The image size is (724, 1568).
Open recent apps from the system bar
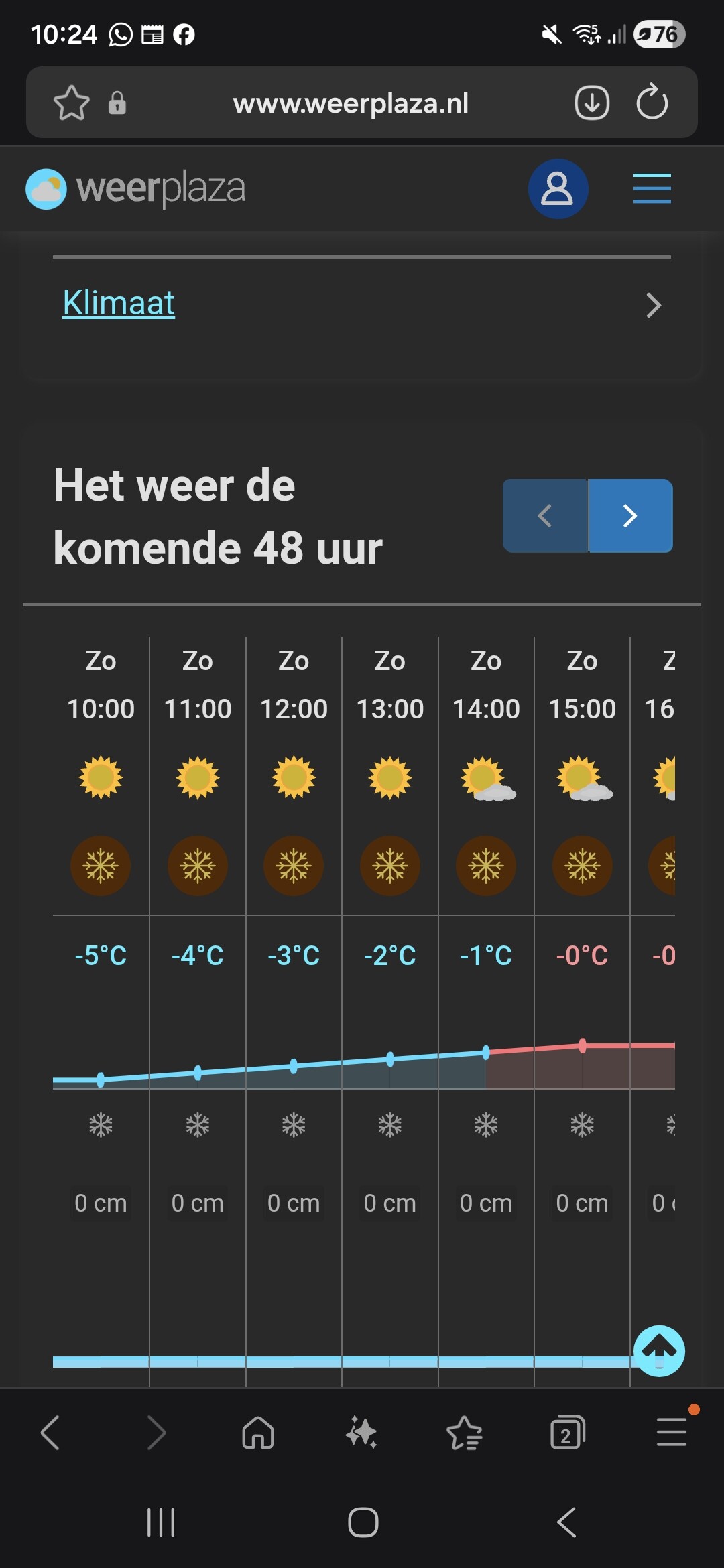pos(161,1522)
